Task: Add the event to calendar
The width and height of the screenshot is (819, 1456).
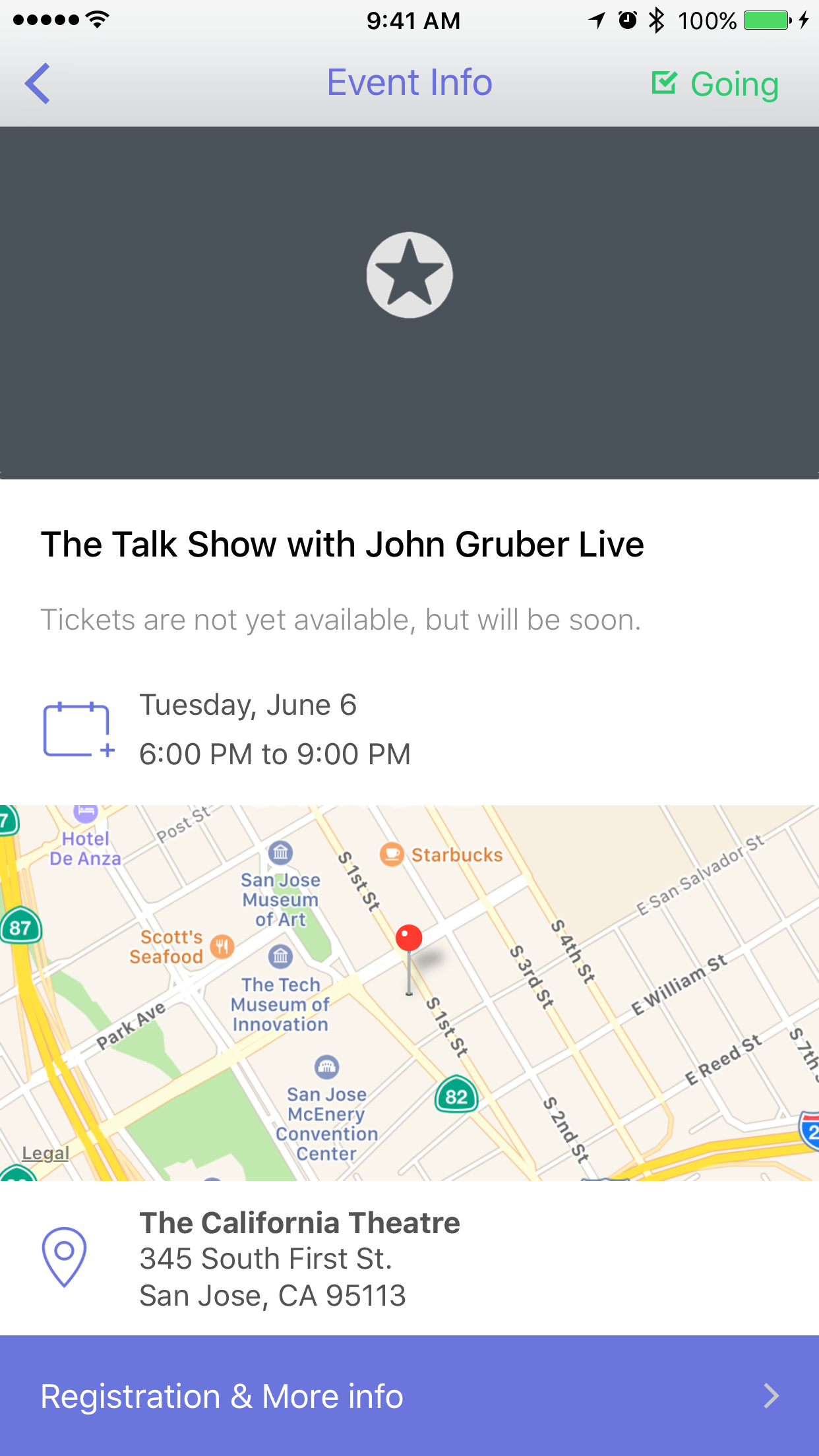Action: click(78, 730)
